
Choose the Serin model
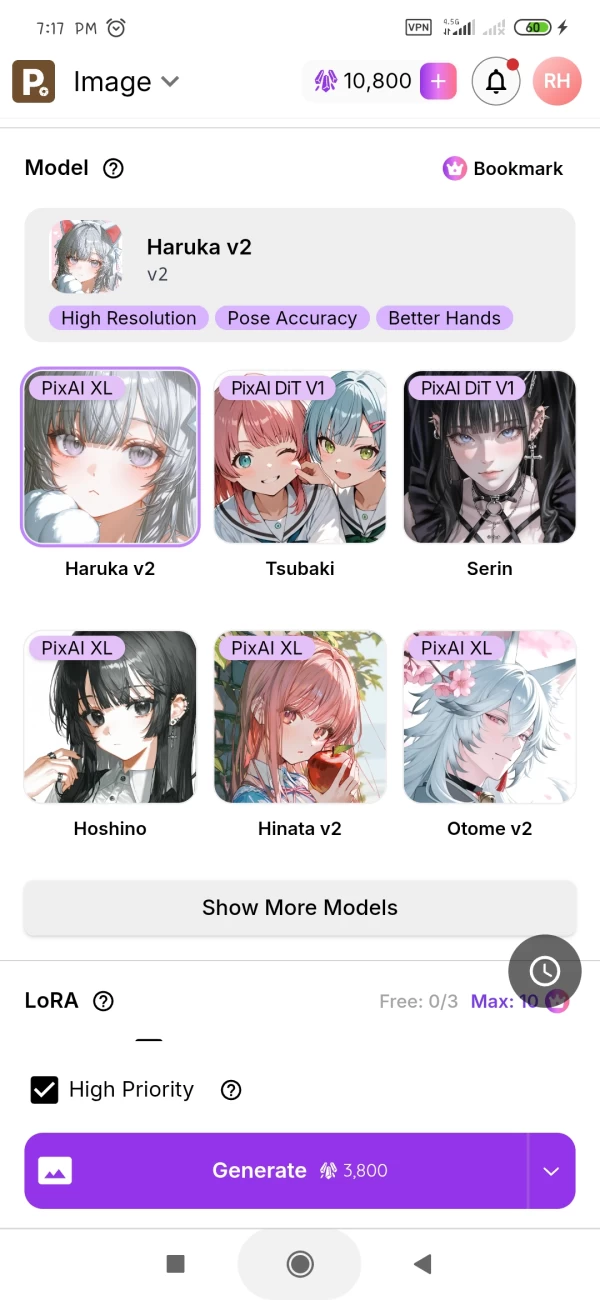coord(489,457)
